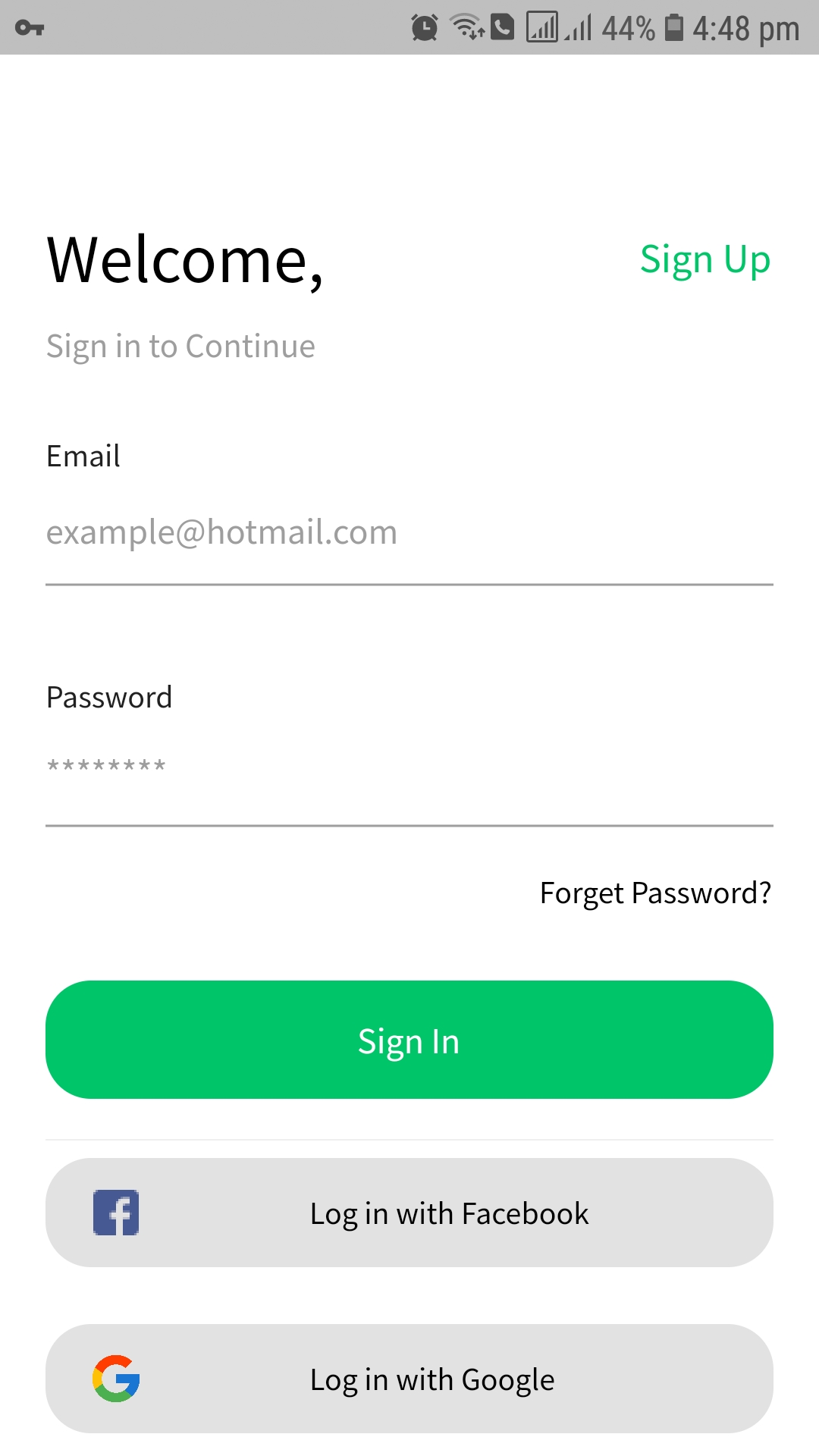This screenshot has width=819, height=1456.
Task: Choose Log in with Google
Action: pyautogui.click(x=409, y=1379)
